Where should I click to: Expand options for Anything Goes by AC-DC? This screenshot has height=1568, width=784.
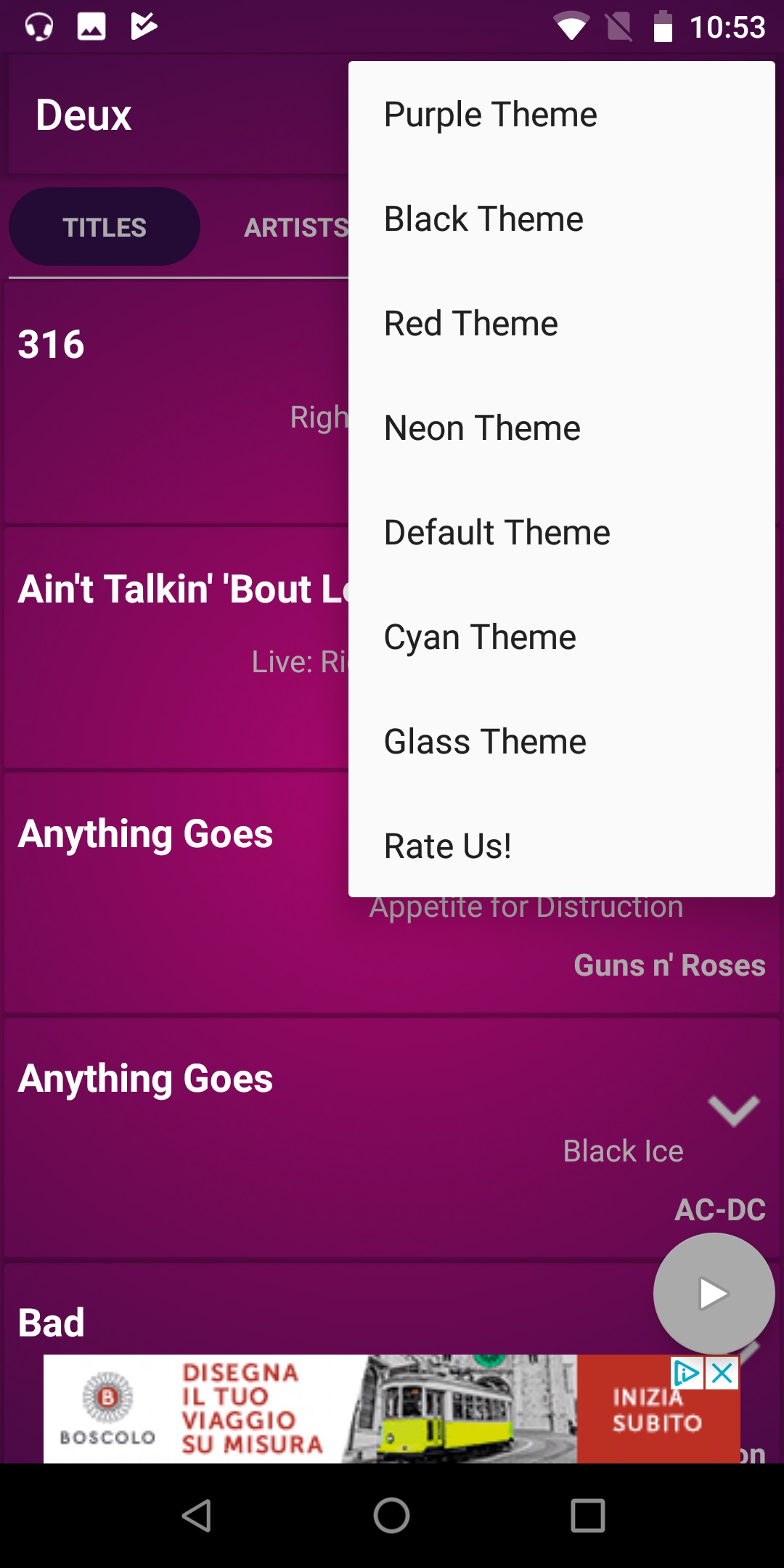[734, 1111]
